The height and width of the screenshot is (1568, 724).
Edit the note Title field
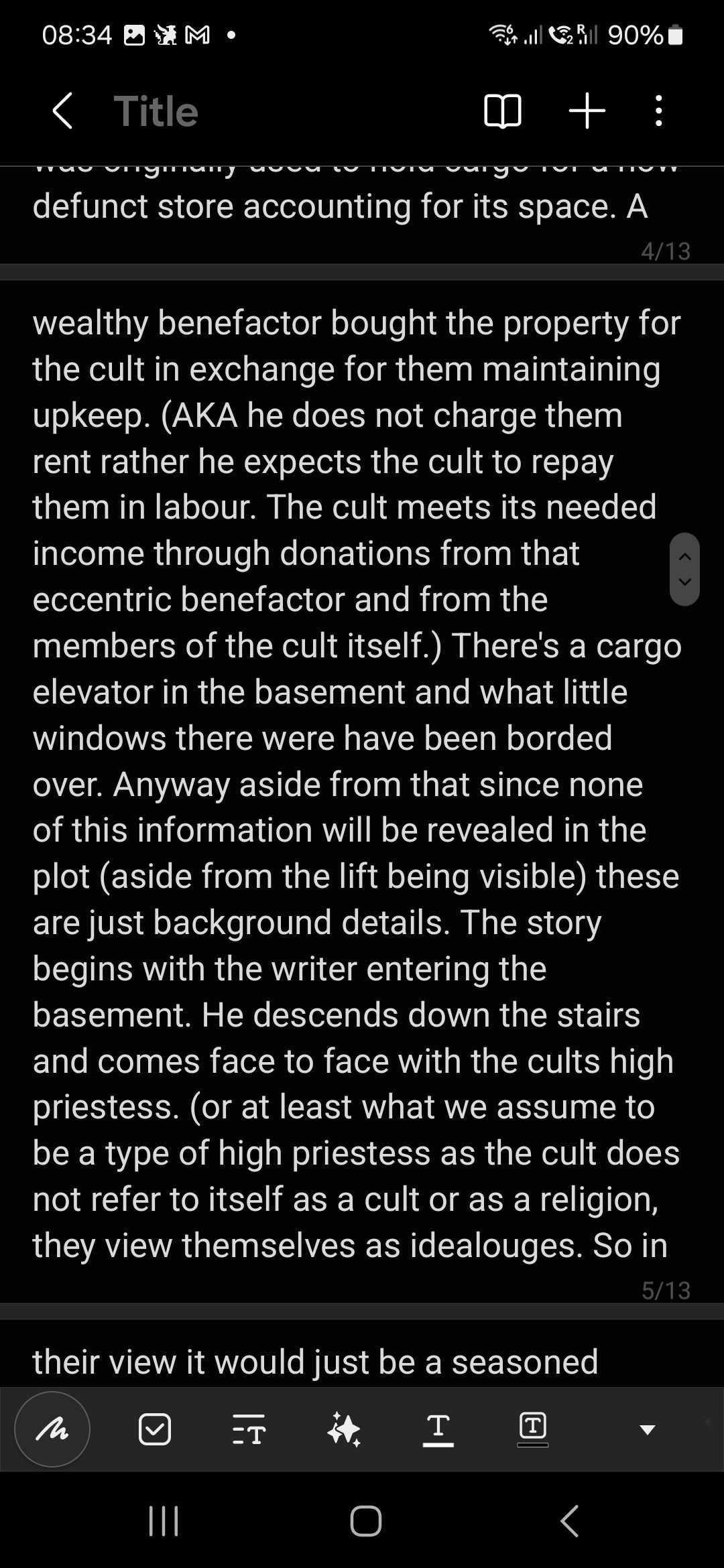pos(156,111)
